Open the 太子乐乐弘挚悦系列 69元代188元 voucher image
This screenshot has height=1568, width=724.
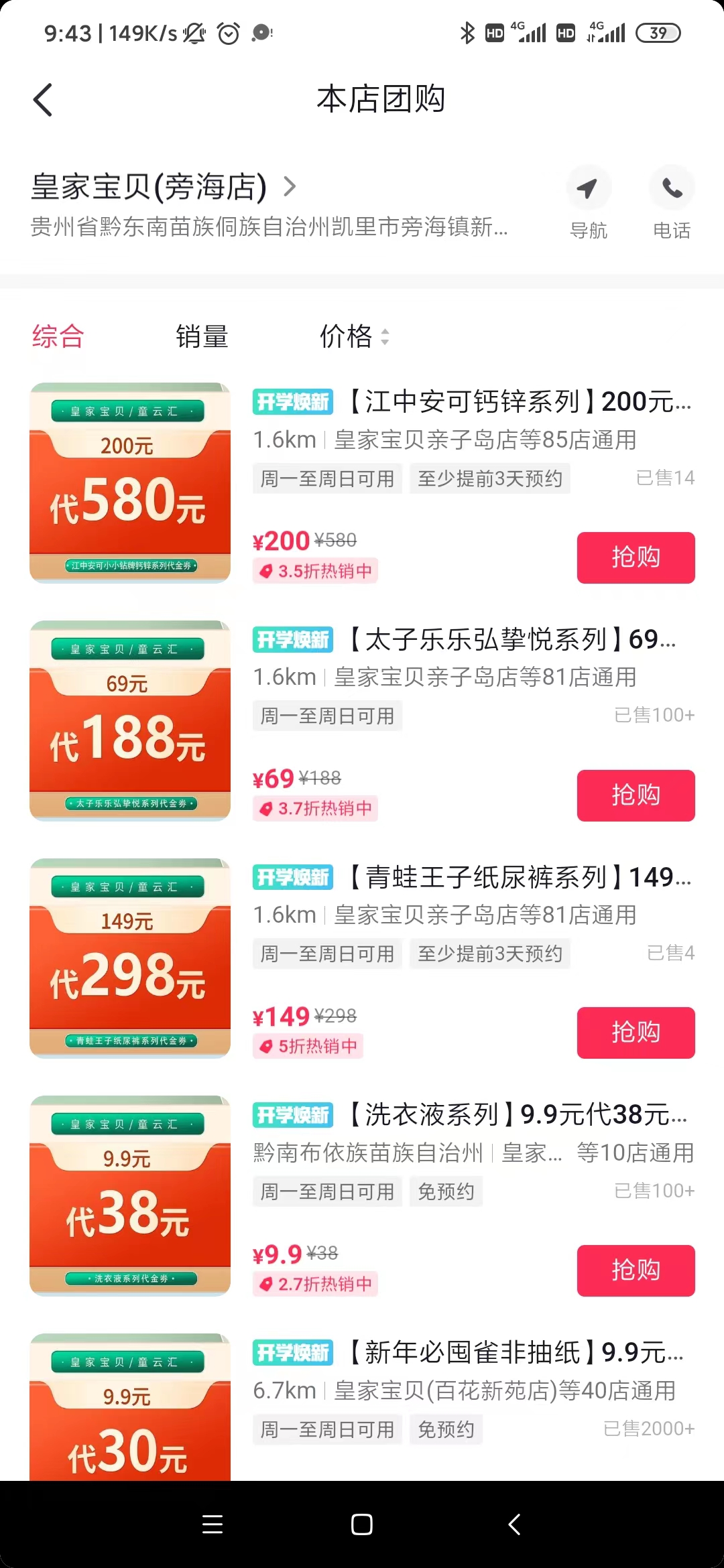click(x=130, y=720)
